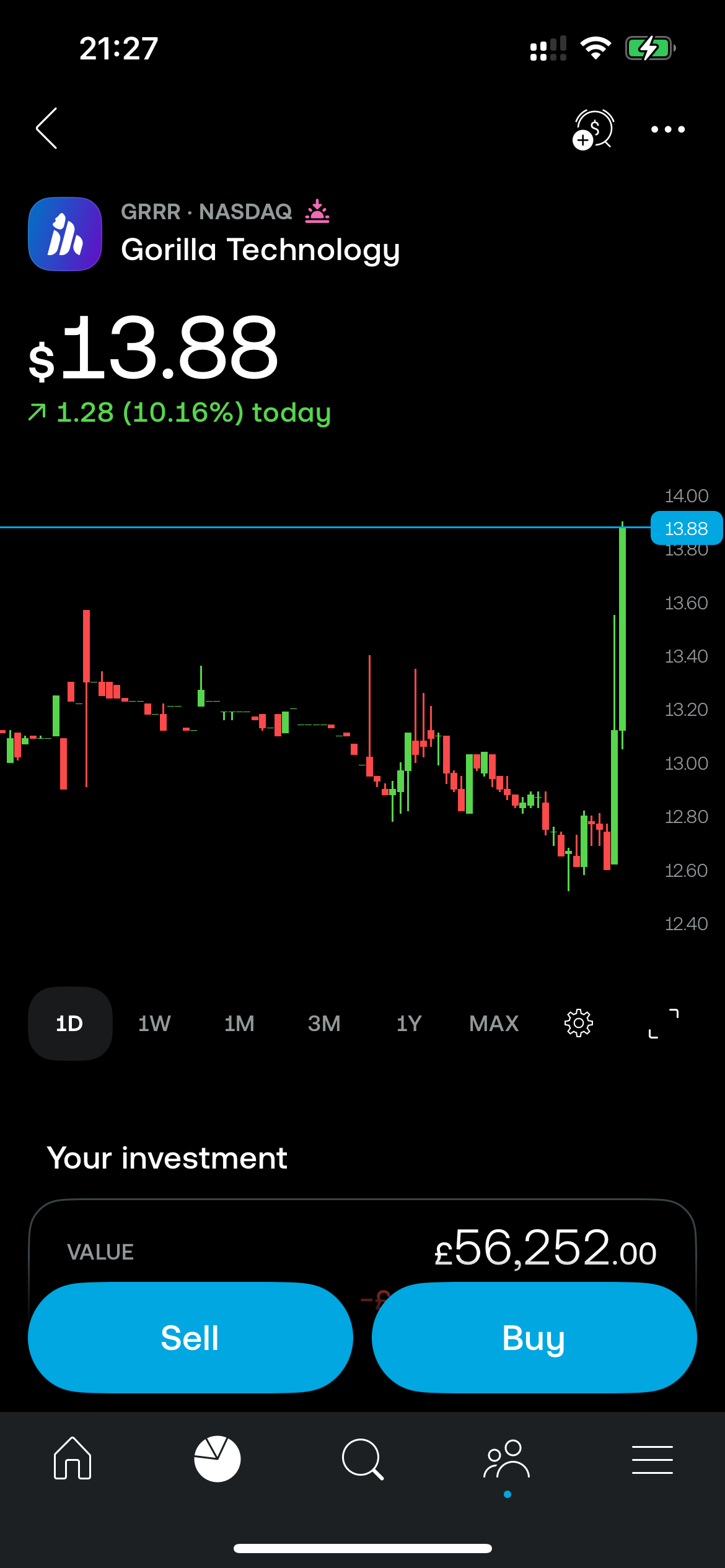Switch chart to 1Y range
The image size is (725, 1568).
coord(409,1024)
